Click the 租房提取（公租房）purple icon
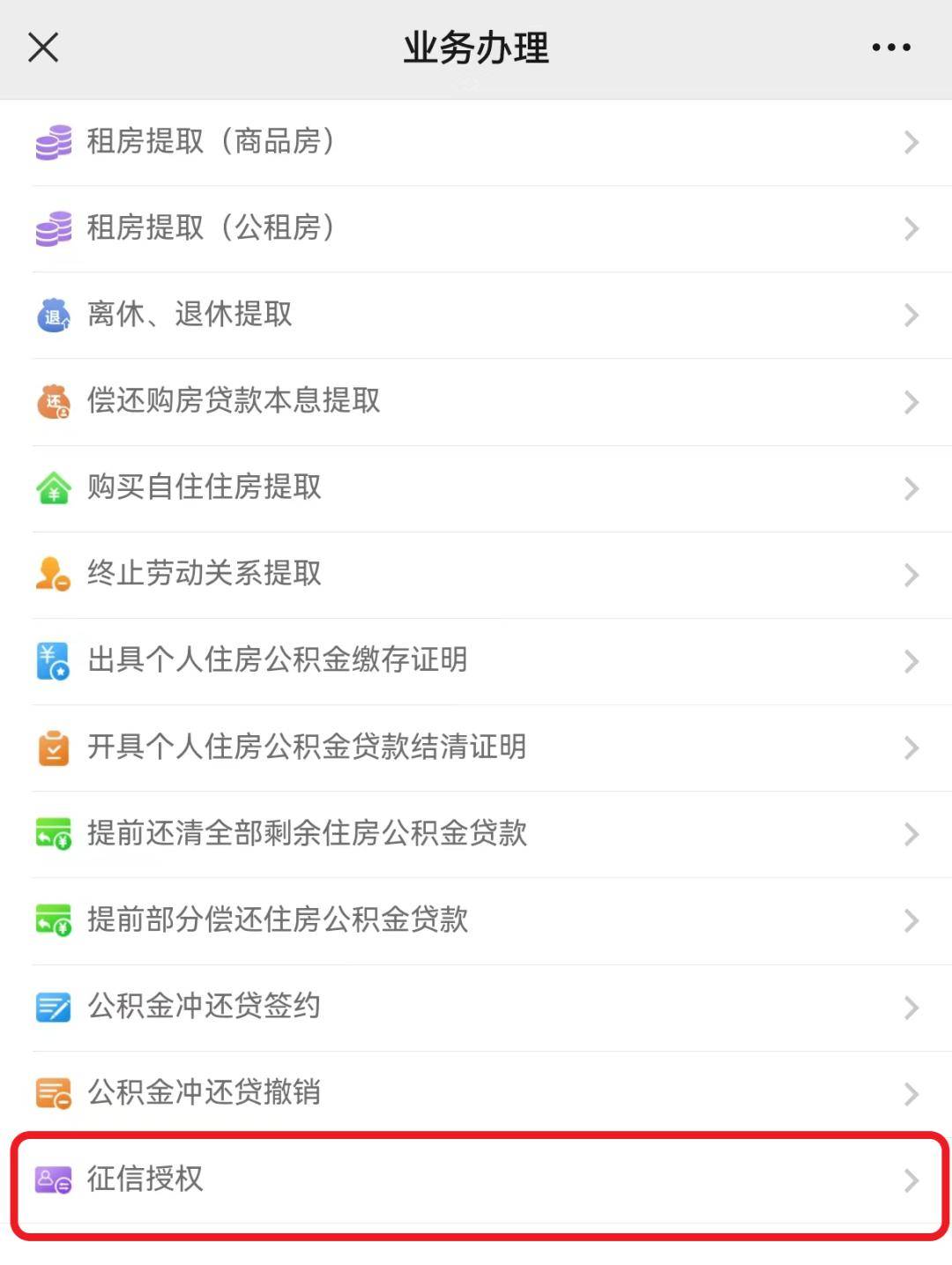The width and height of the screenshot is (952, 1265). coord(53,228)
